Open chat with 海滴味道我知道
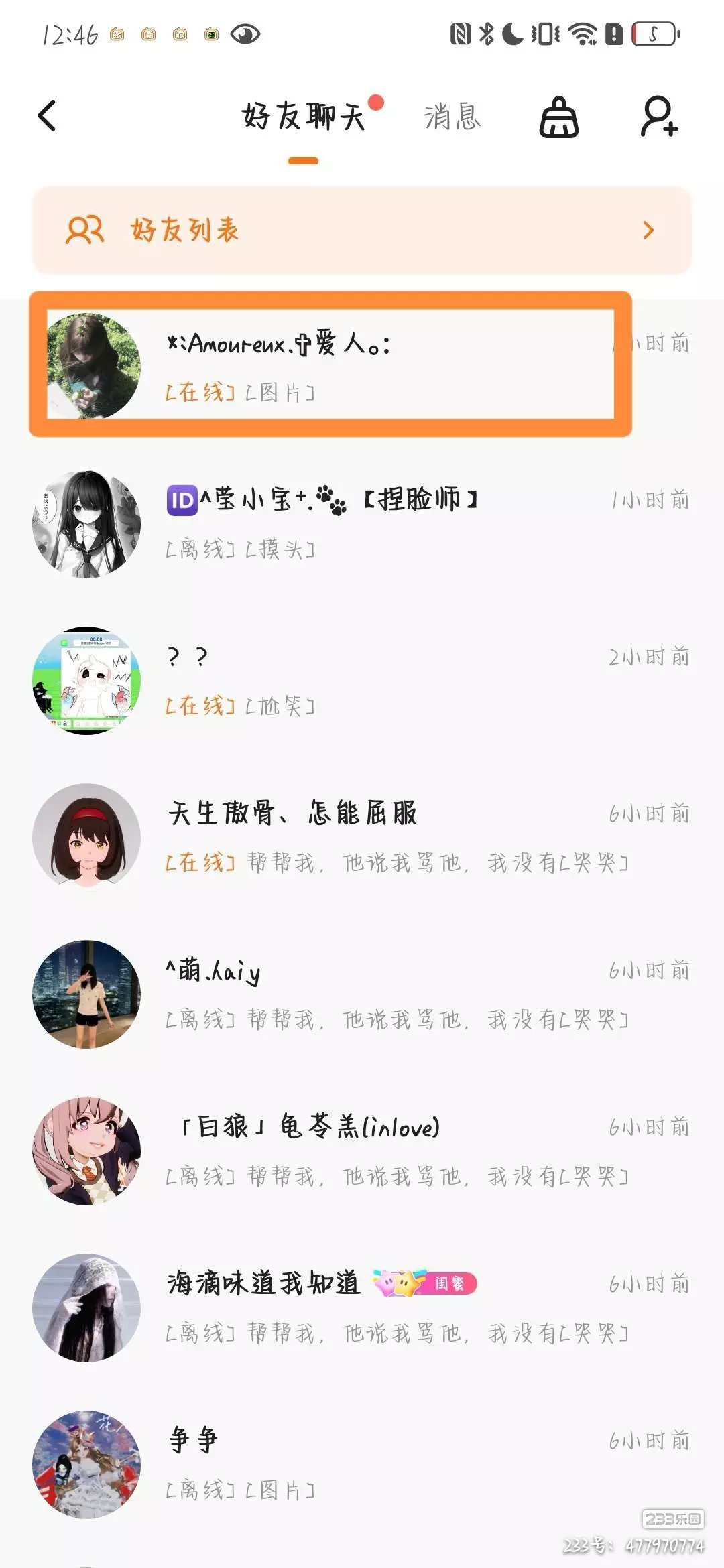Image resolution: width=724 pixels, height=1568 pixels. 362,1307
